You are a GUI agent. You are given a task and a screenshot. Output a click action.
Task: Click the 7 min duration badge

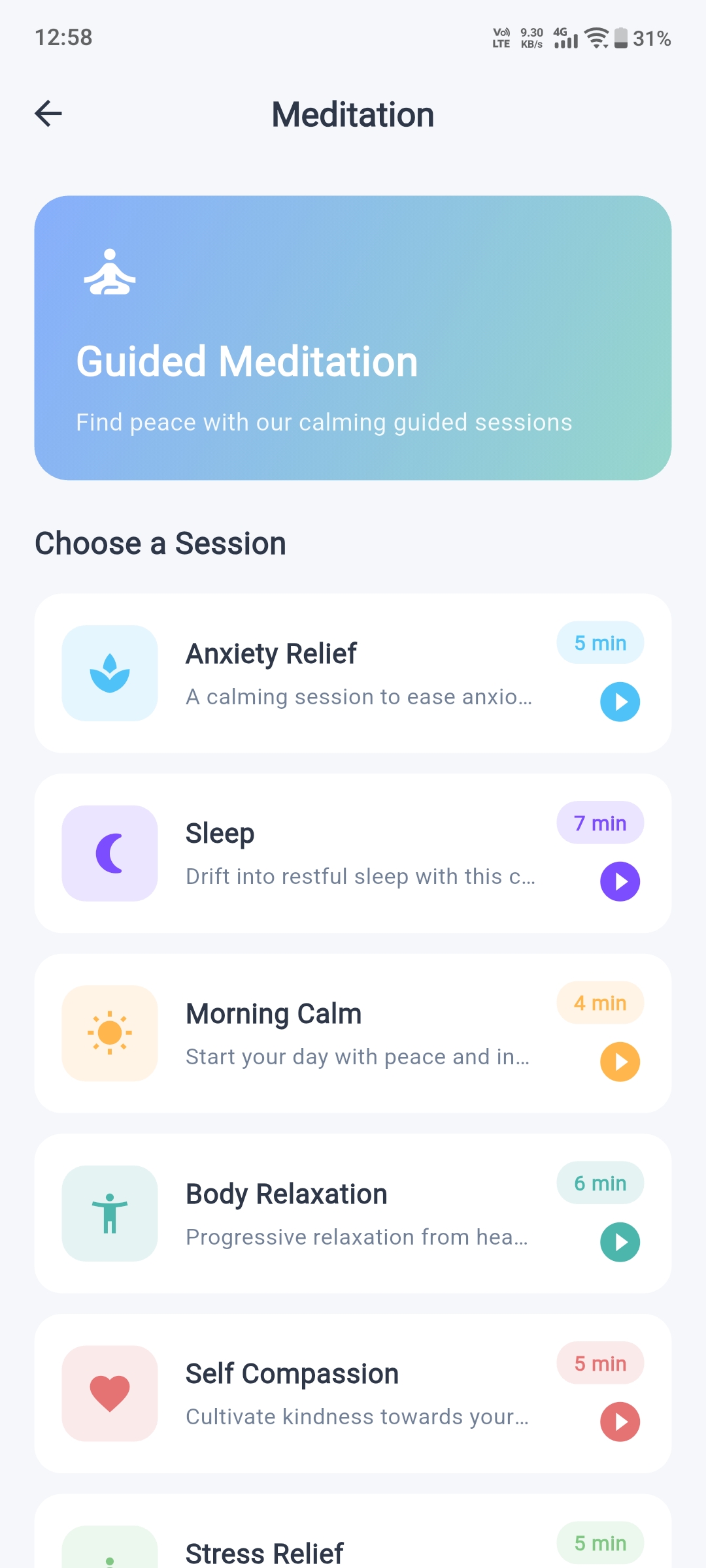(599, 823)
